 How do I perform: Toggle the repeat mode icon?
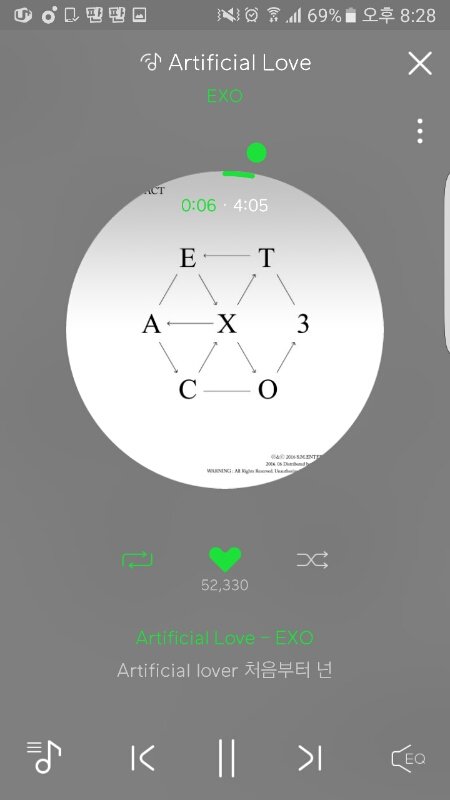138,561
